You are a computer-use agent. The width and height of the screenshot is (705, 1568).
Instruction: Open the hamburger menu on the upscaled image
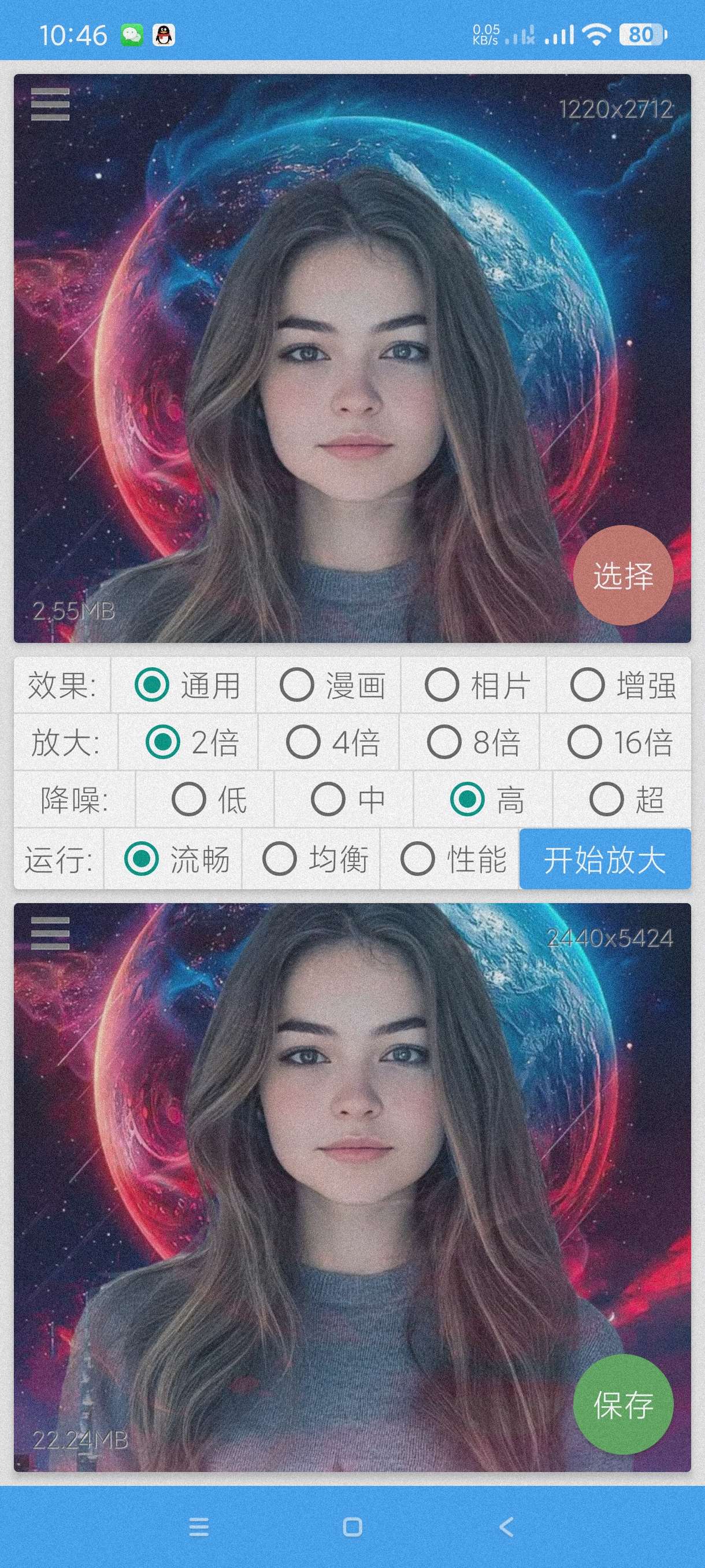point(50,933)
